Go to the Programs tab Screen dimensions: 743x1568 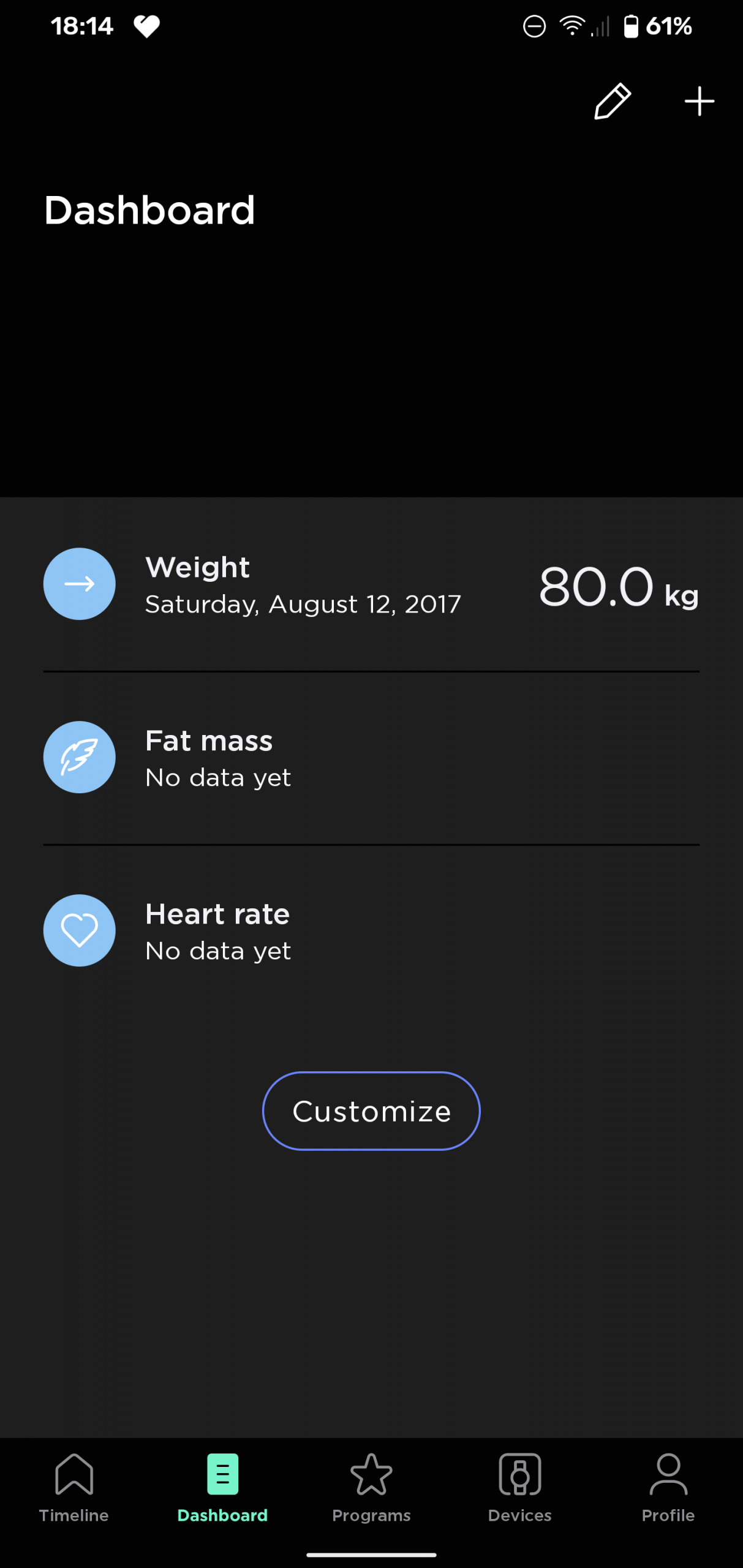click(x=371, y=1488)
